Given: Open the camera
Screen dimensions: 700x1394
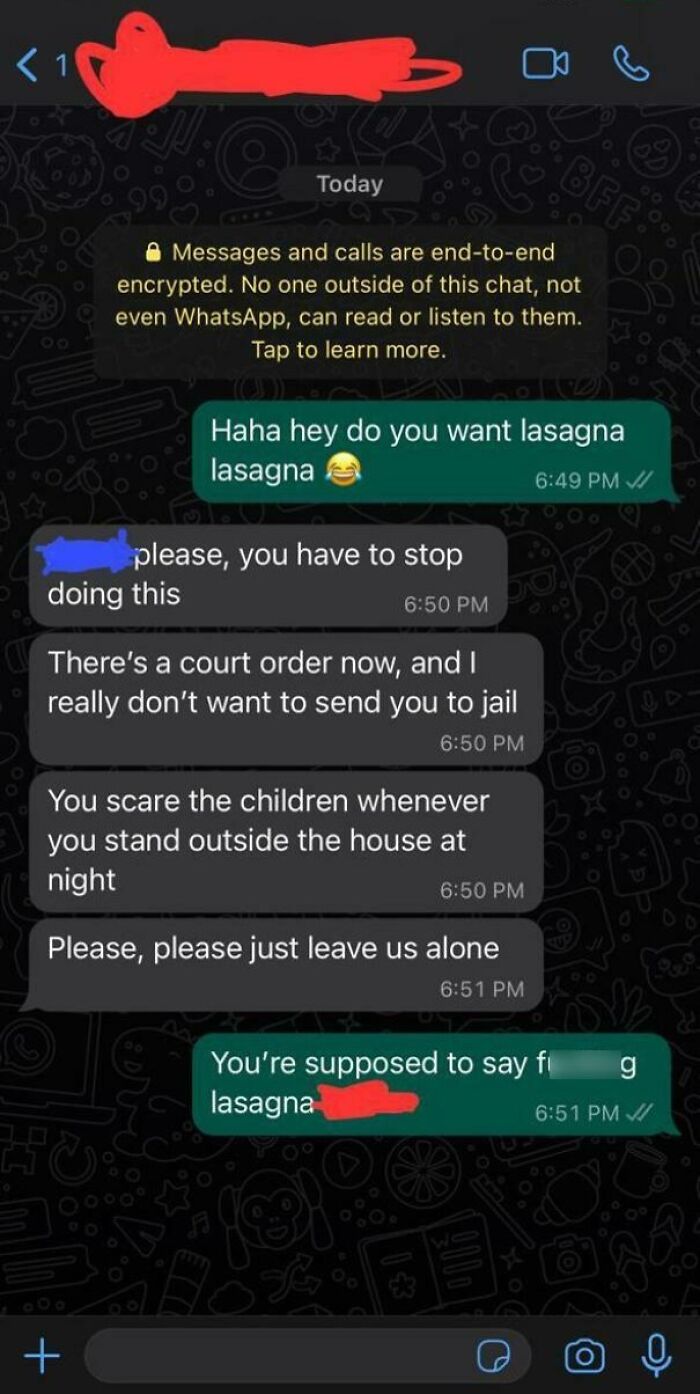Looking at the screenshot, I should click(x=585, y=1355).
